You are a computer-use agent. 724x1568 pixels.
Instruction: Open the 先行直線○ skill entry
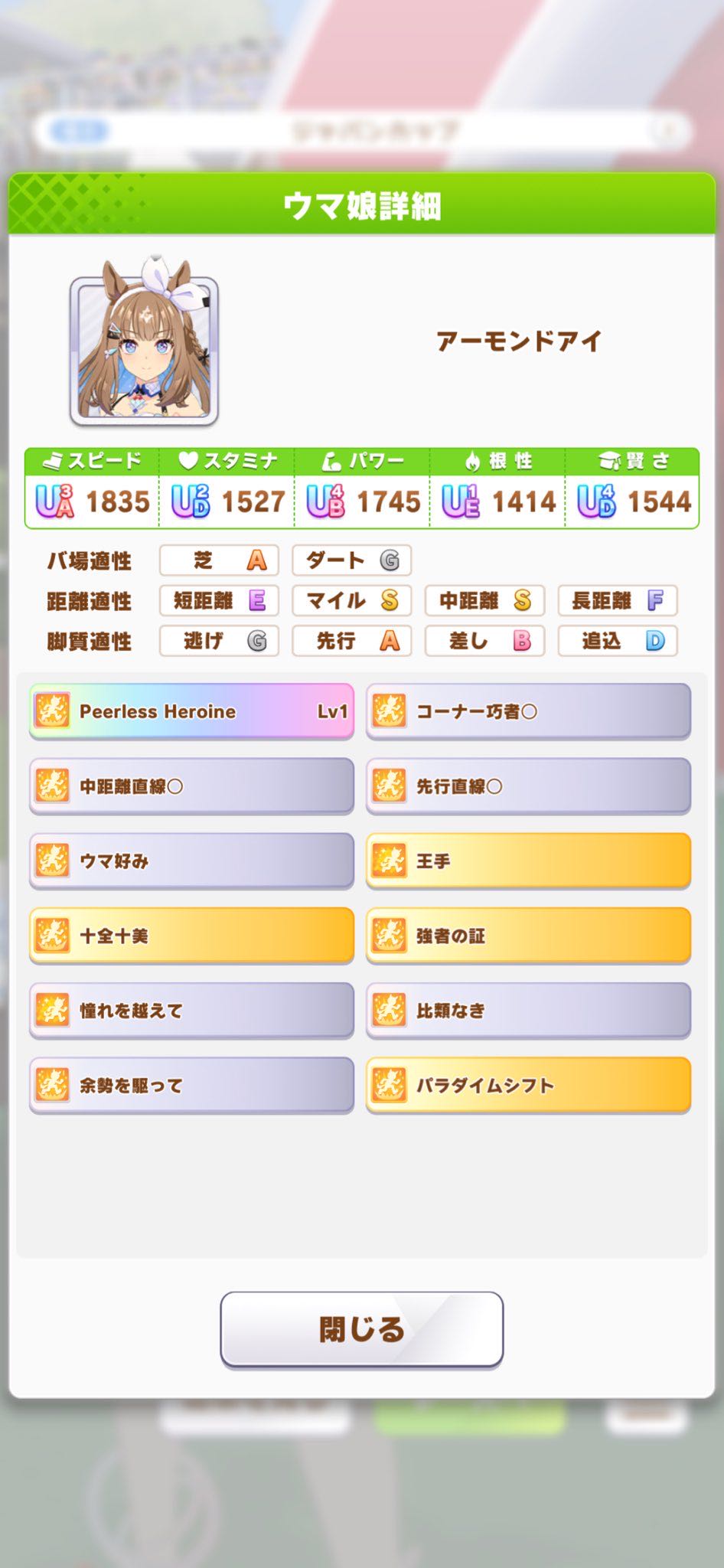[x=528, y=786]
